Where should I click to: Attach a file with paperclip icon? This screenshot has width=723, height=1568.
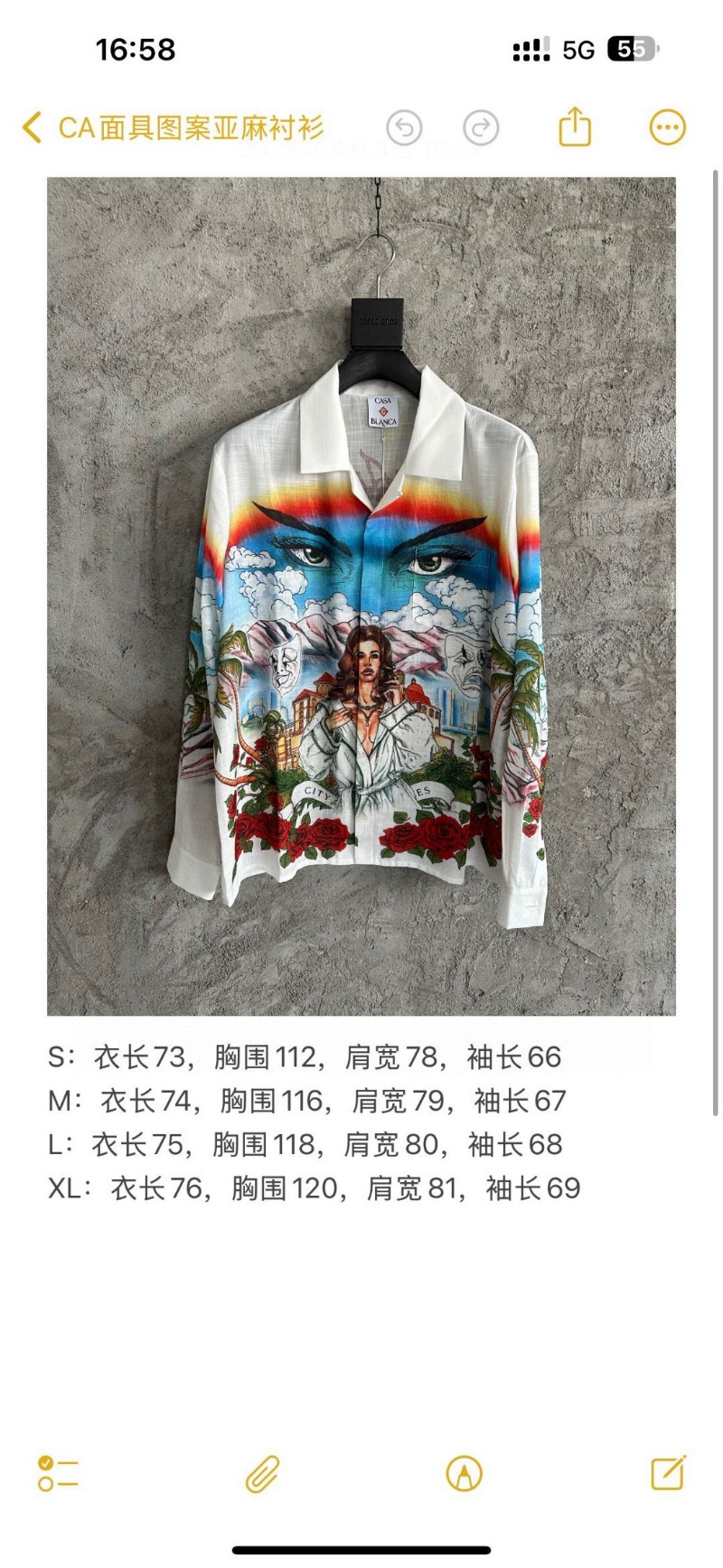pyautogui.click(x=262, y=1474)
